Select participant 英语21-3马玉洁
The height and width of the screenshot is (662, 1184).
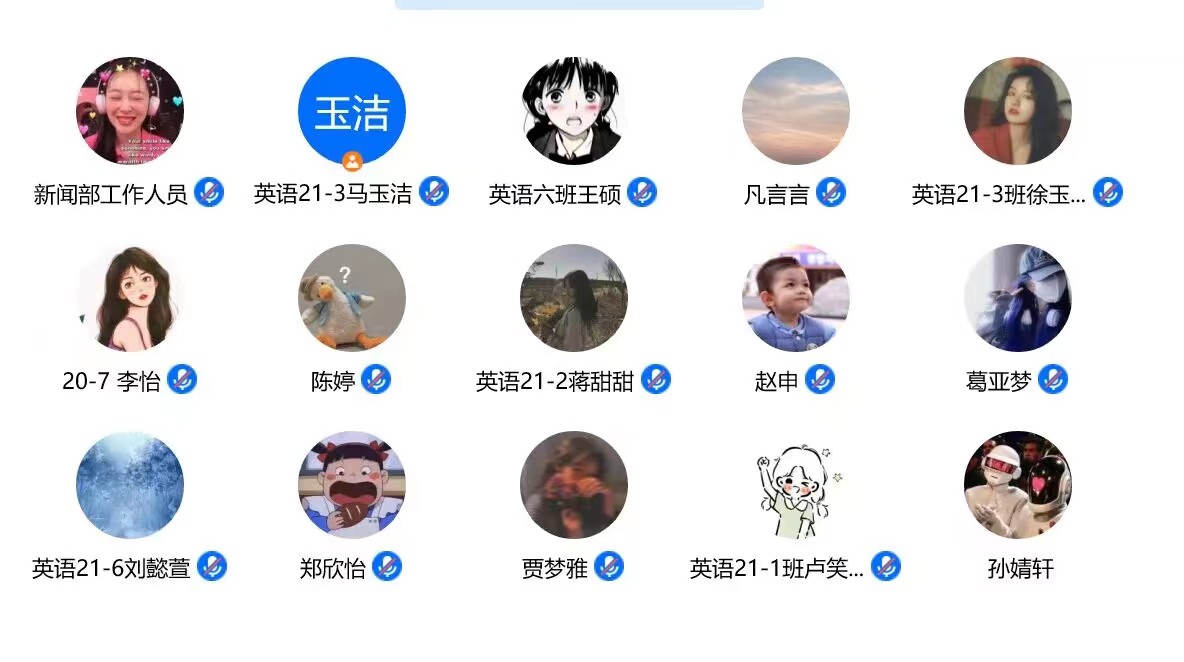pyautogui.click(x=352, y=111)
